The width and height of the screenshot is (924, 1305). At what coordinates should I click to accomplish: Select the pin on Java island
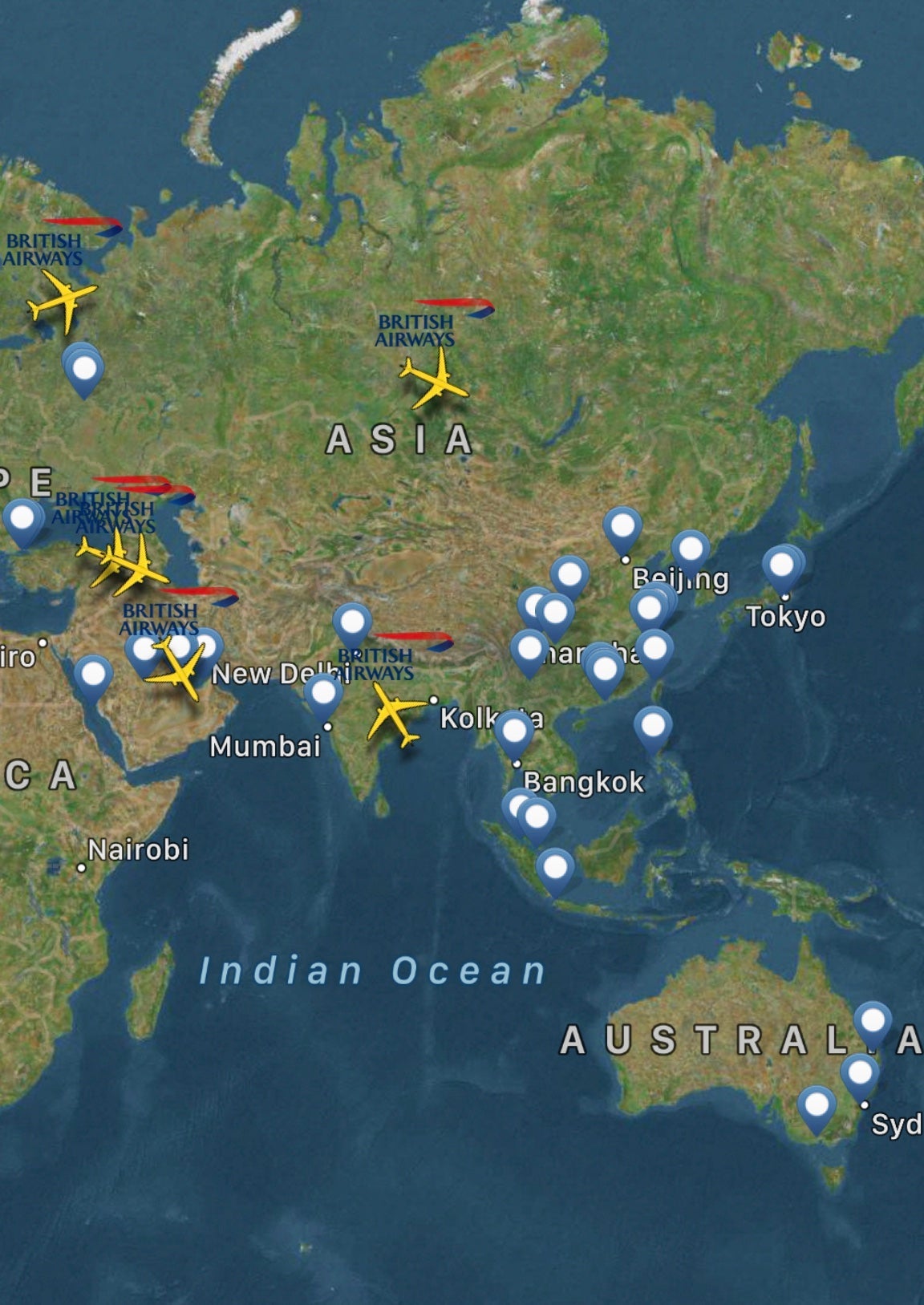click(x=555, y=868)
